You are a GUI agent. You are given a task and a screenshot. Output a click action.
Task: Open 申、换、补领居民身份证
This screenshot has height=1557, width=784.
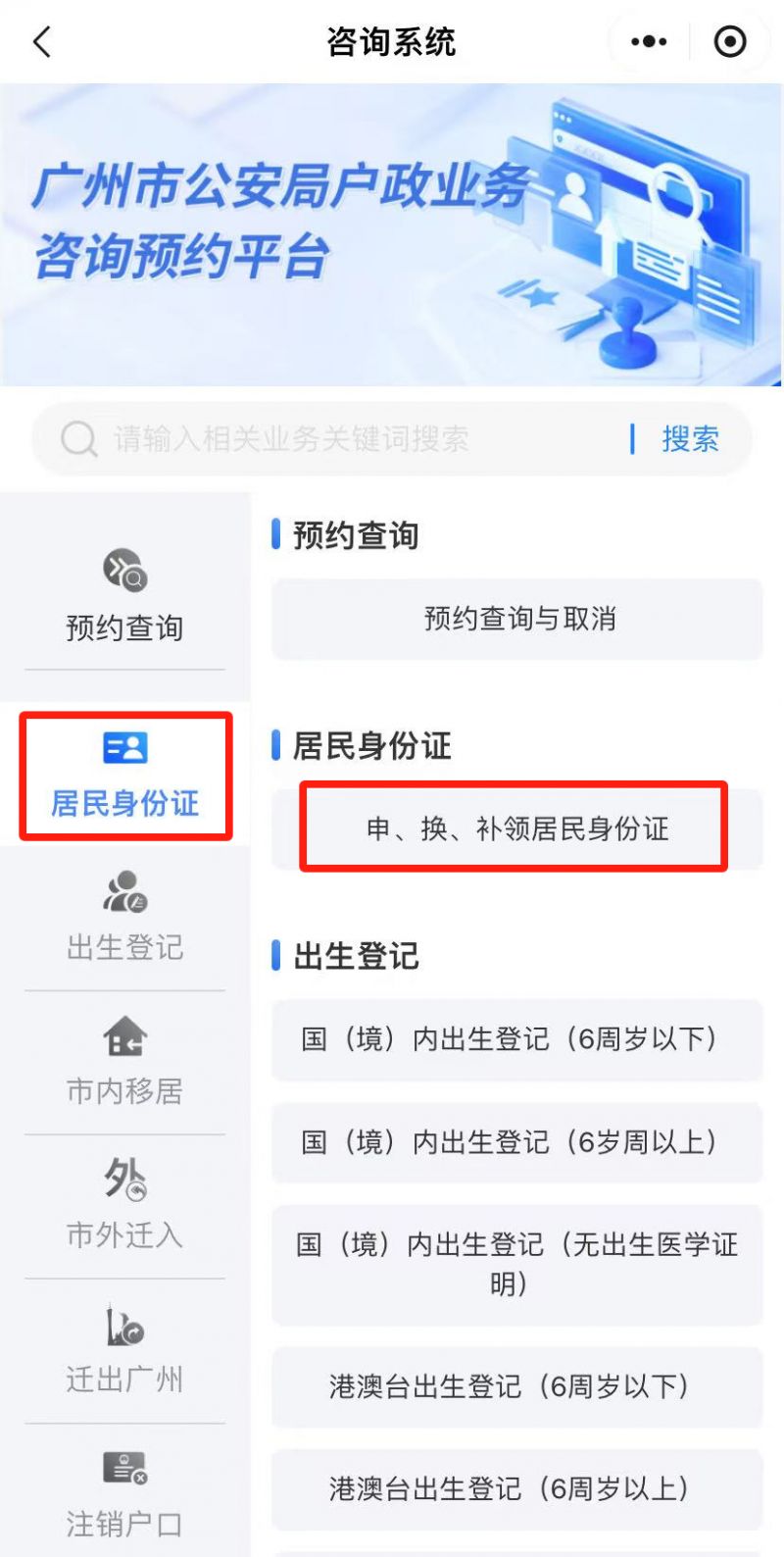pyautogui.click(x=517, y=829)
